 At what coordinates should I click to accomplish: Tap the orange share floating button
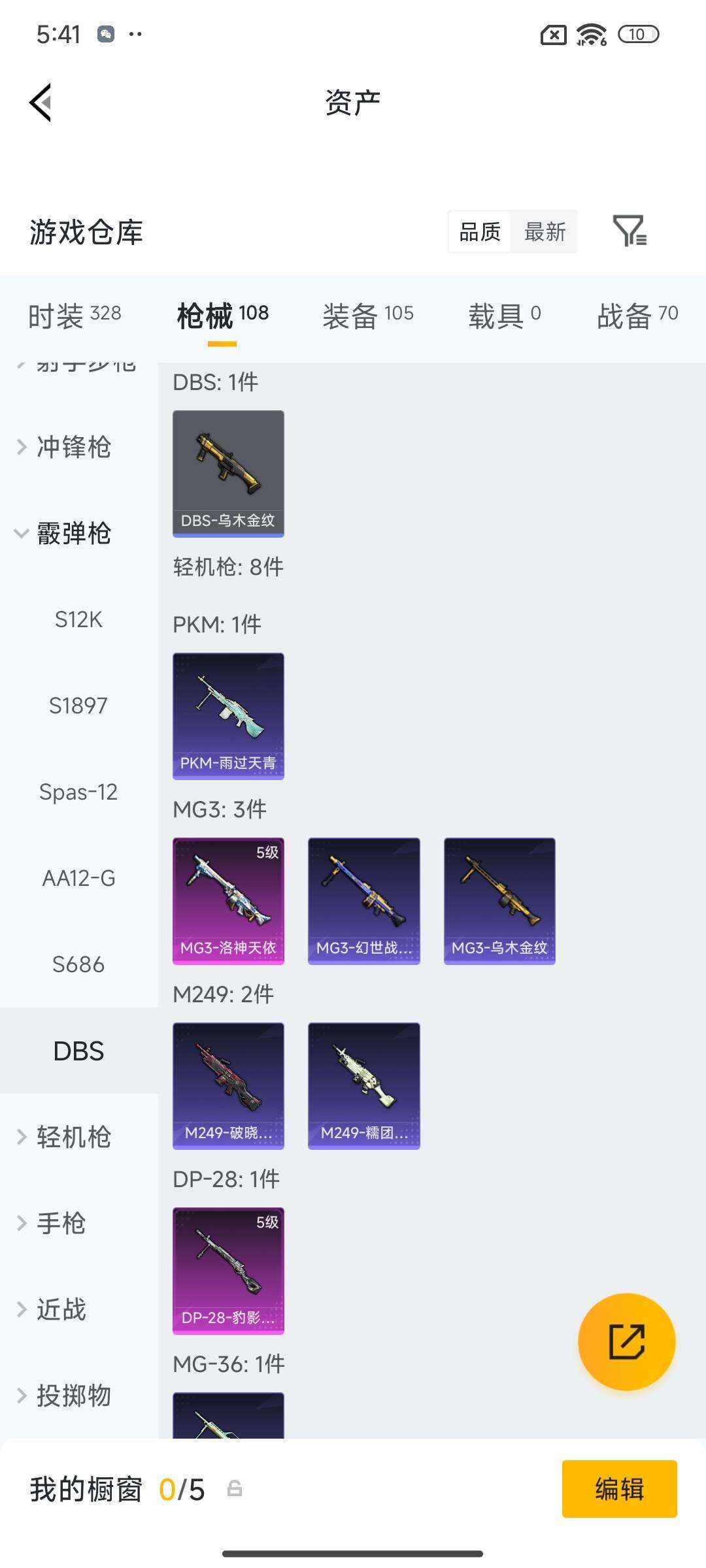626,1341
